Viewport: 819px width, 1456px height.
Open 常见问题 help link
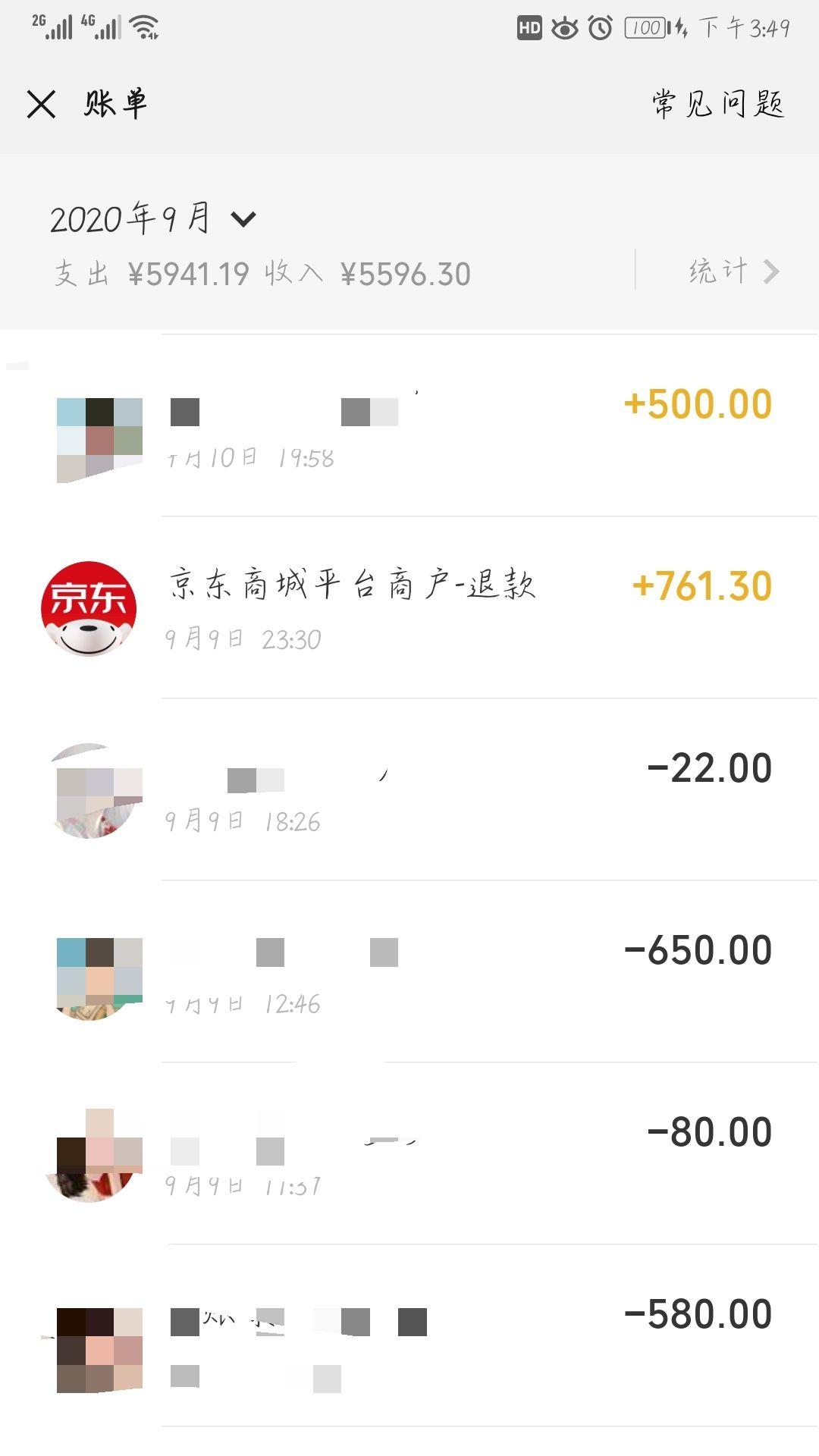click(x=718, y=104)
